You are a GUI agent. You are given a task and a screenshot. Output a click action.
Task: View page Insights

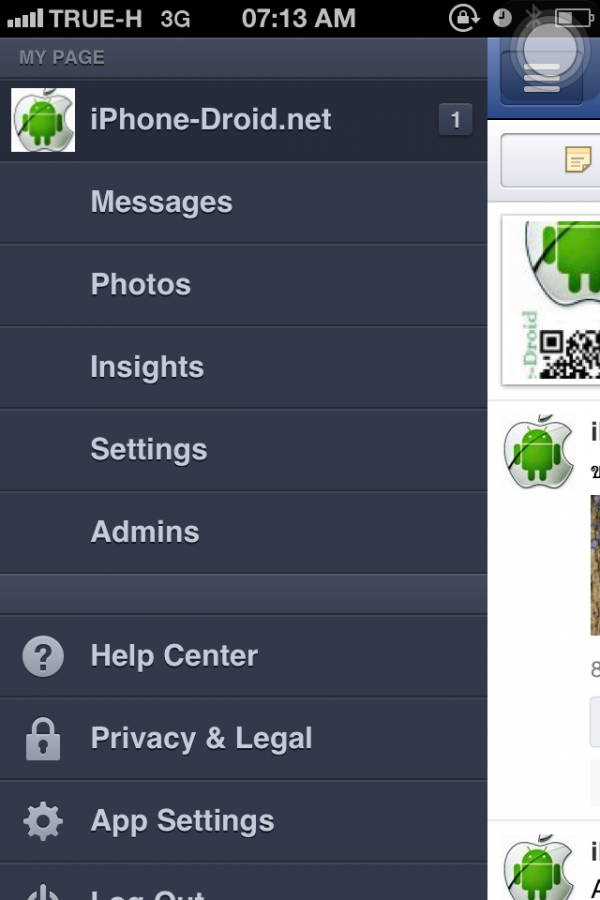147,367
